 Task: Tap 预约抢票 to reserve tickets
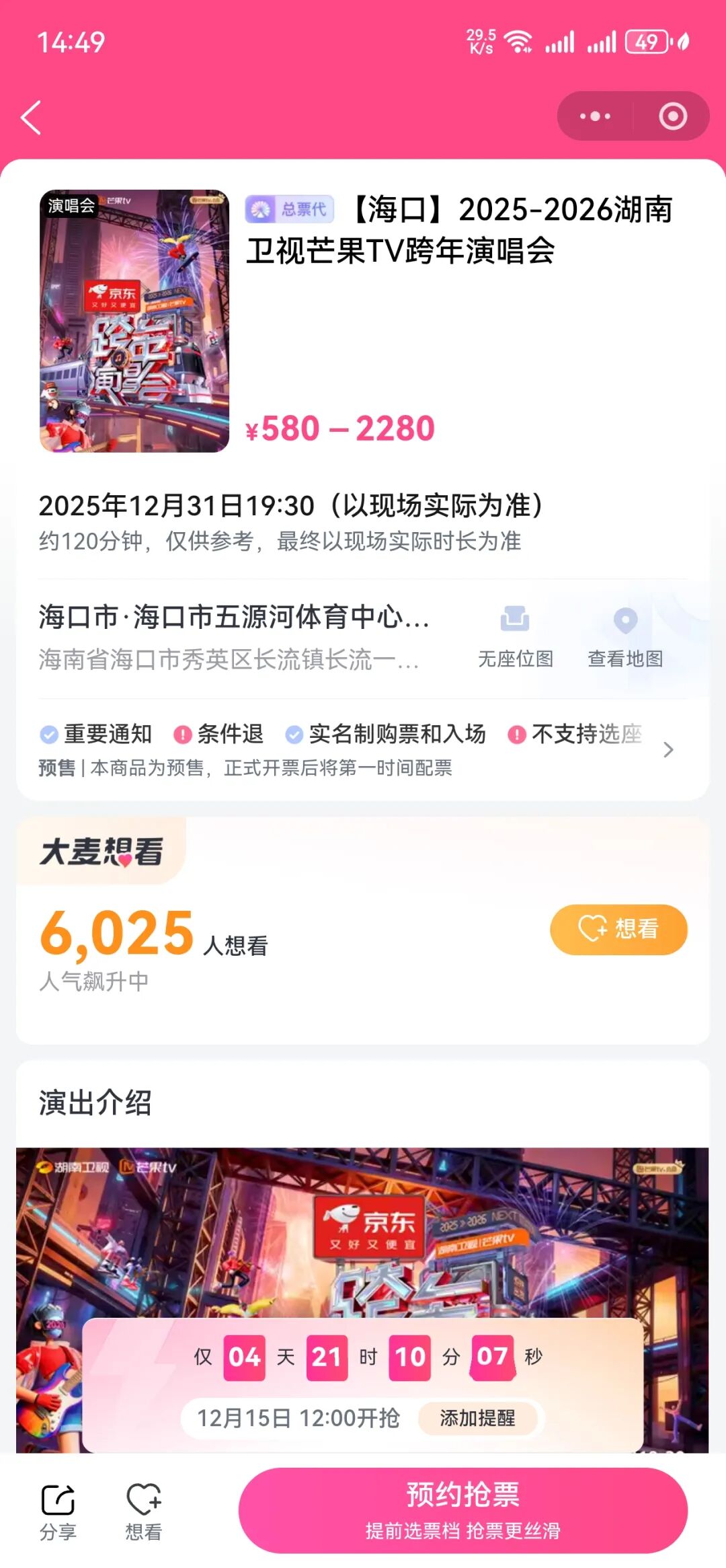pyautogui.click(x=462, y=1509)
